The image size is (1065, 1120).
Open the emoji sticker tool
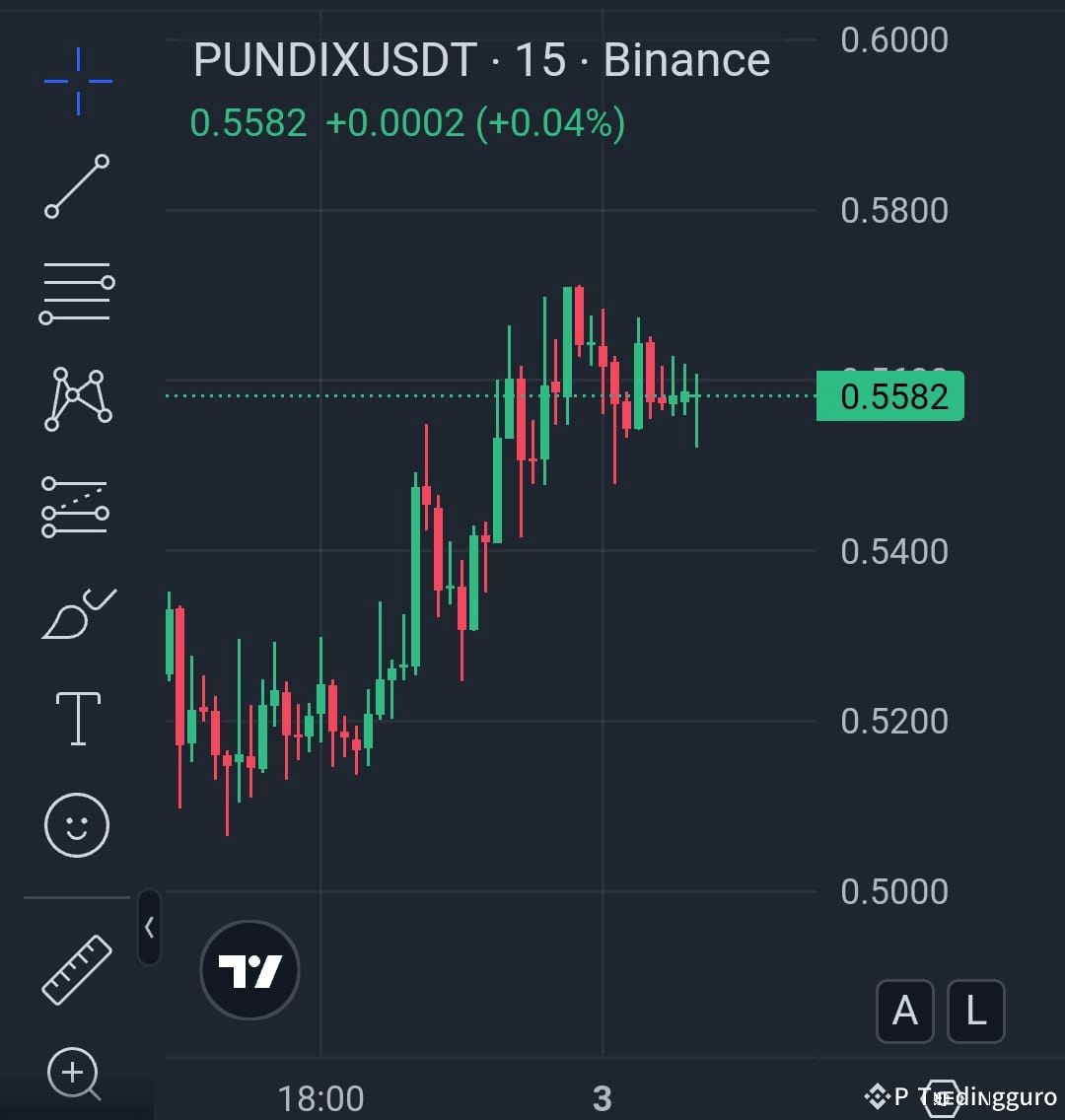(x=77, y=825)
